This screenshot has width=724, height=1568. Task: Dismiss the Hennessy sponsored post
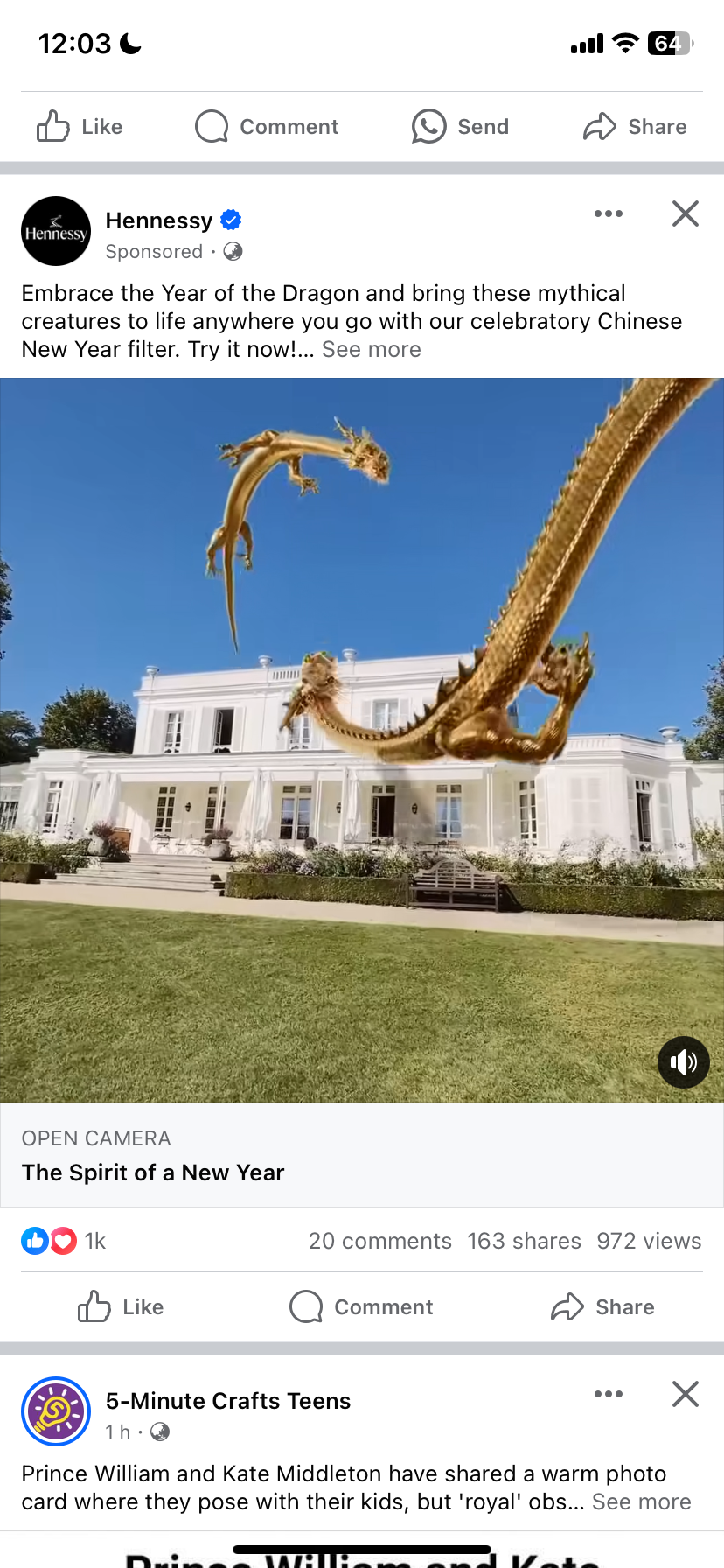[686, 213]
